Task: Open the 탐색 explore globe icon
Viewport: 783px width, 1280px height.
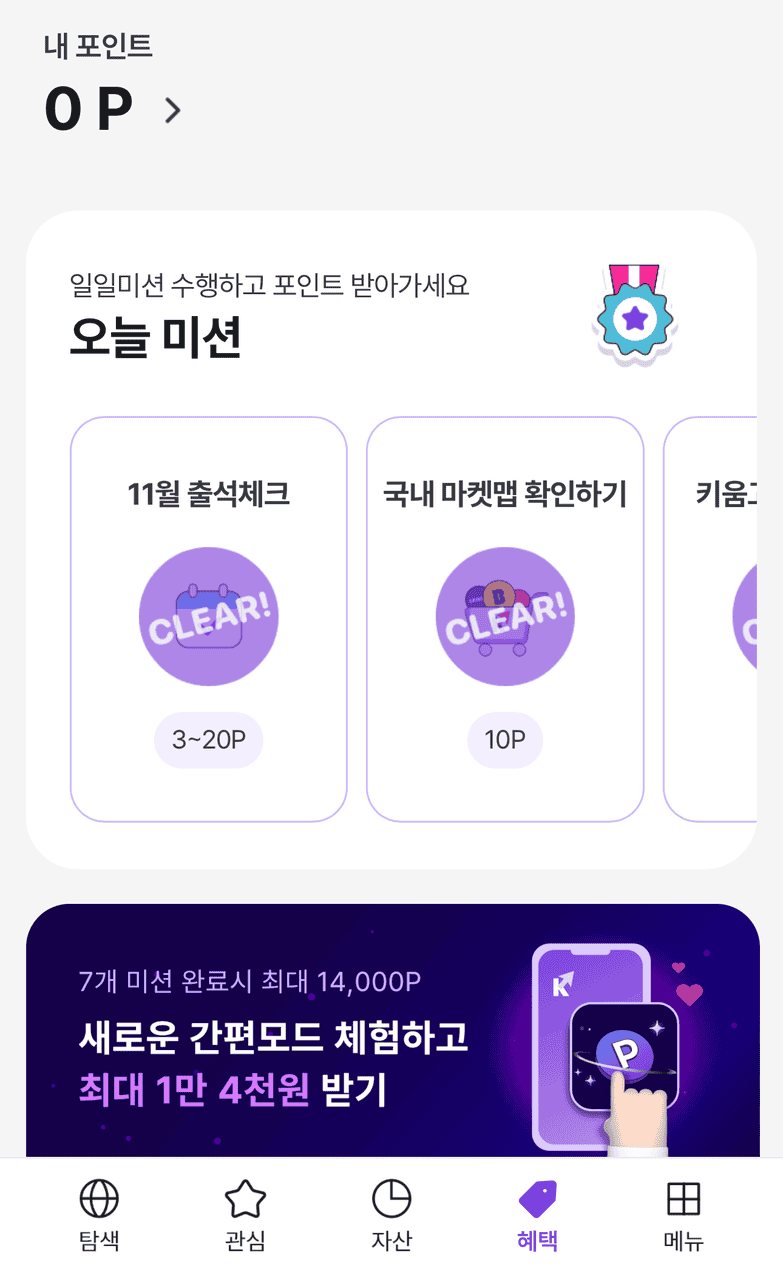Action: [97, 1197]
